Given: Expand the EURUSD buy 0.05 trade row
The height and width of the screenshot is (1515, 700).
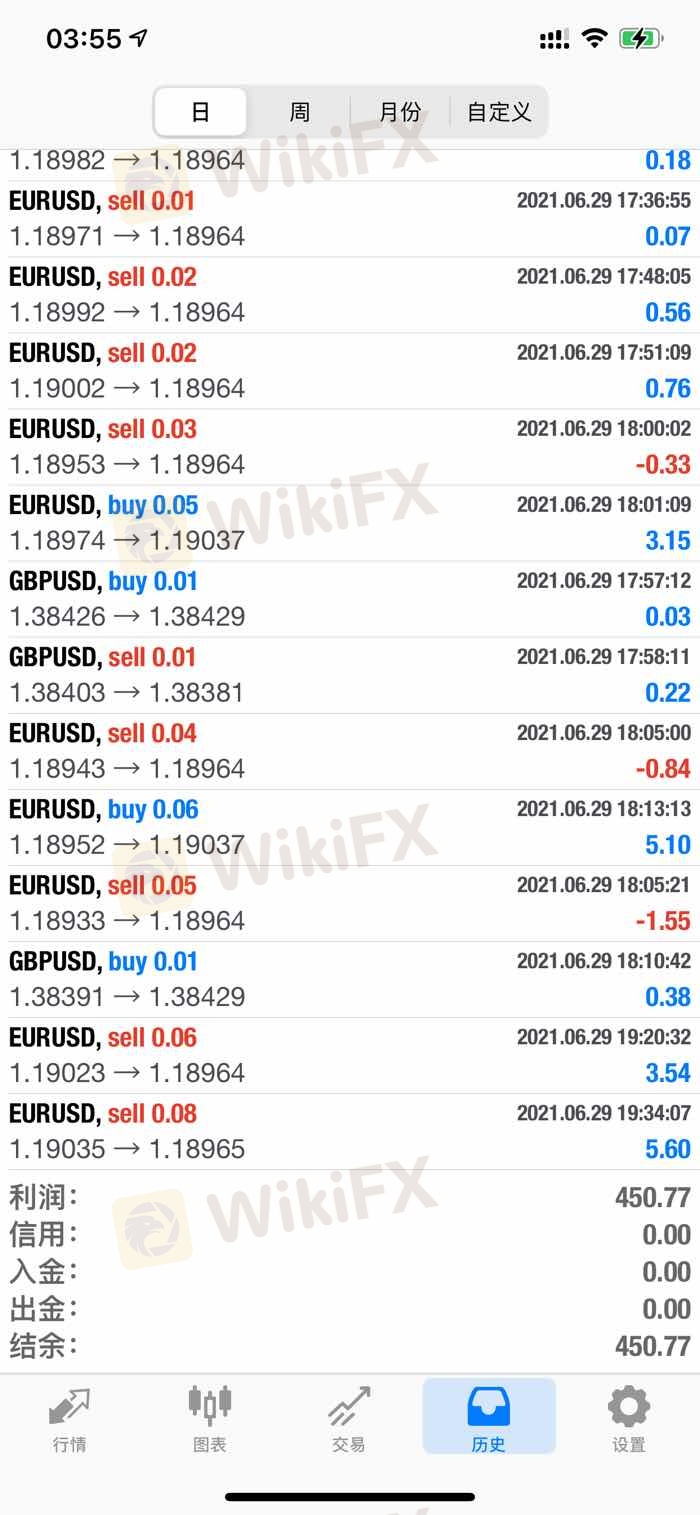Looking at the screenshot, I should coord(349,523).
